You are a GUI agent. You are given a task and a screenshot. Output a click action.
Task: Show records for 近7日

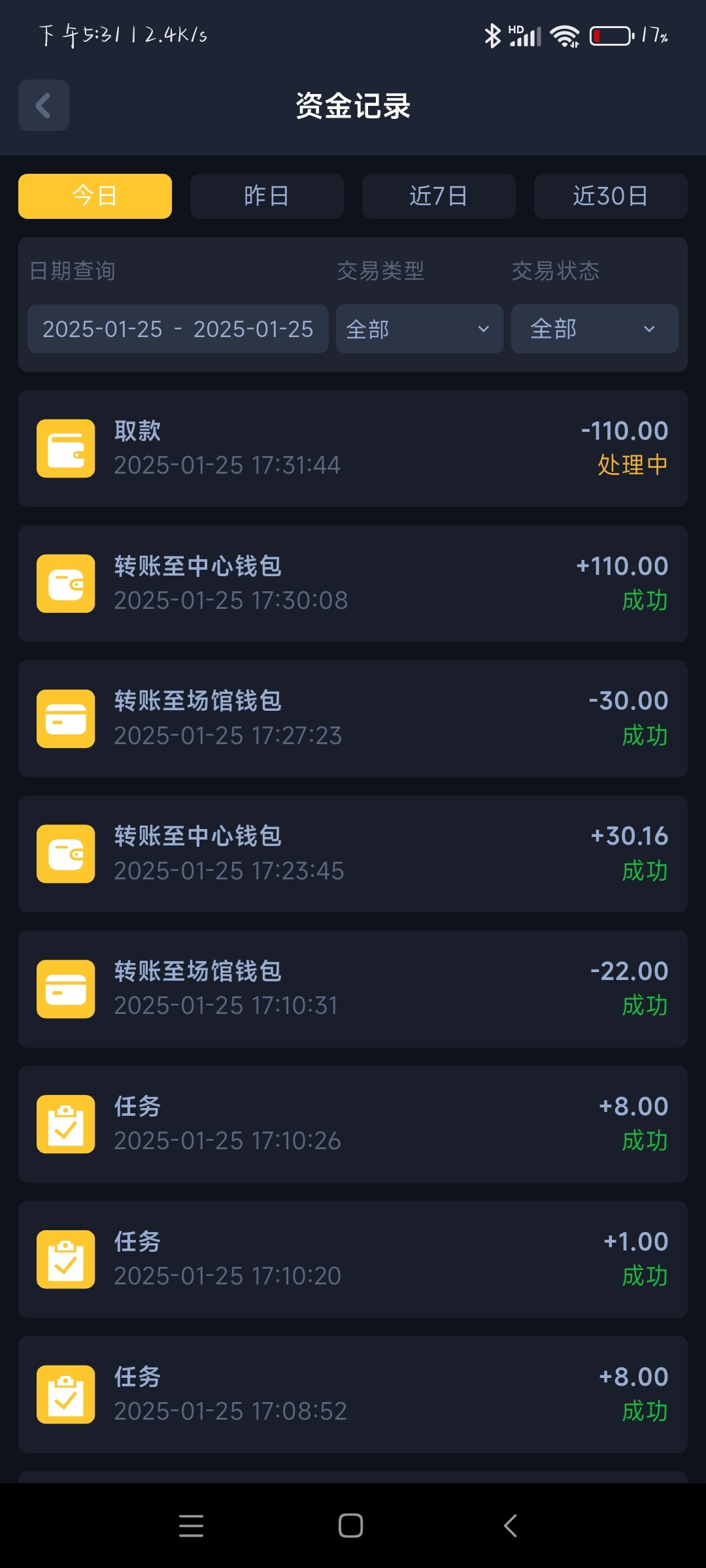coord(439,196)
